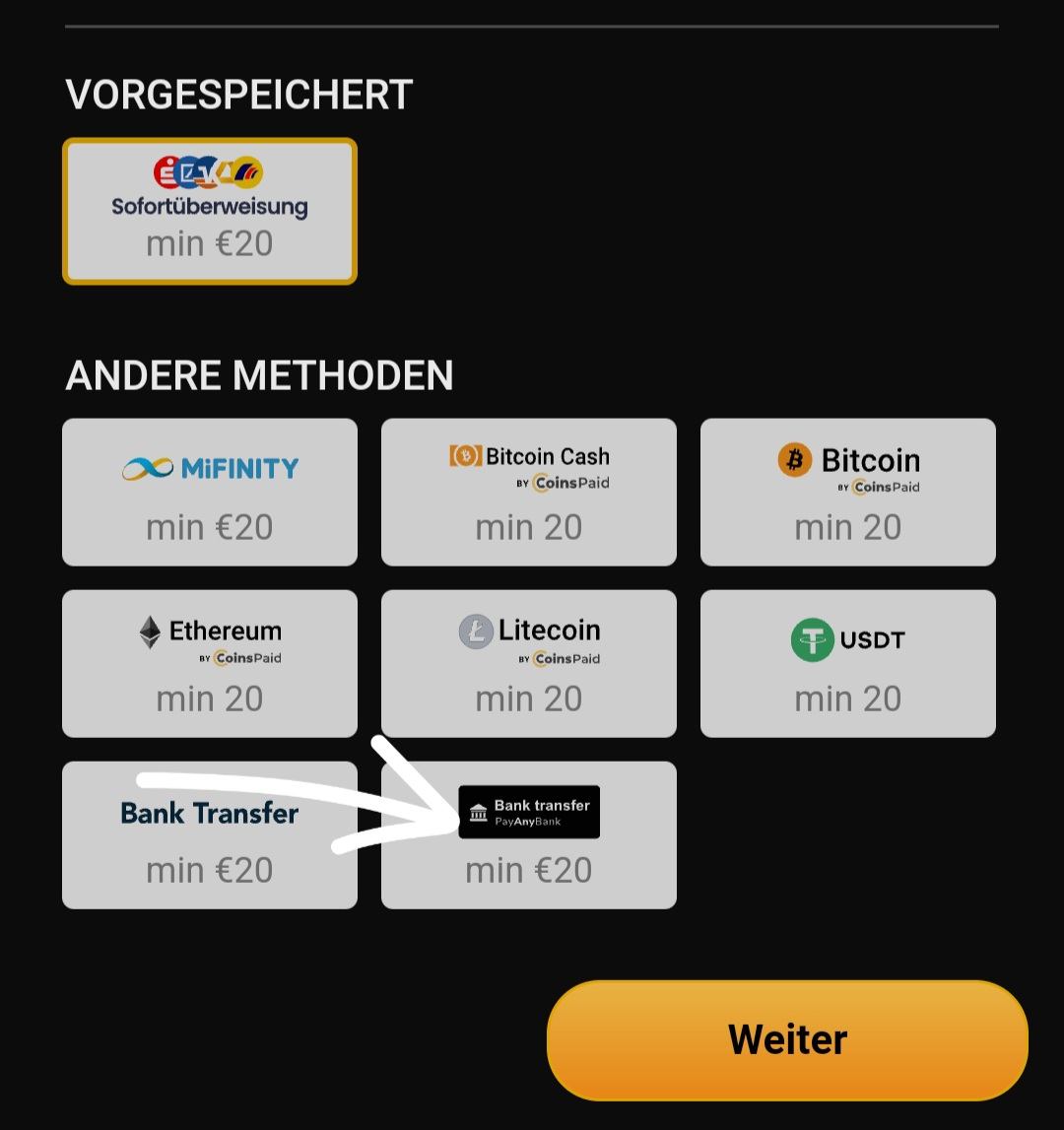
Task: Choose Ethereum by CoinsPaid
Action: coord(210,663)
